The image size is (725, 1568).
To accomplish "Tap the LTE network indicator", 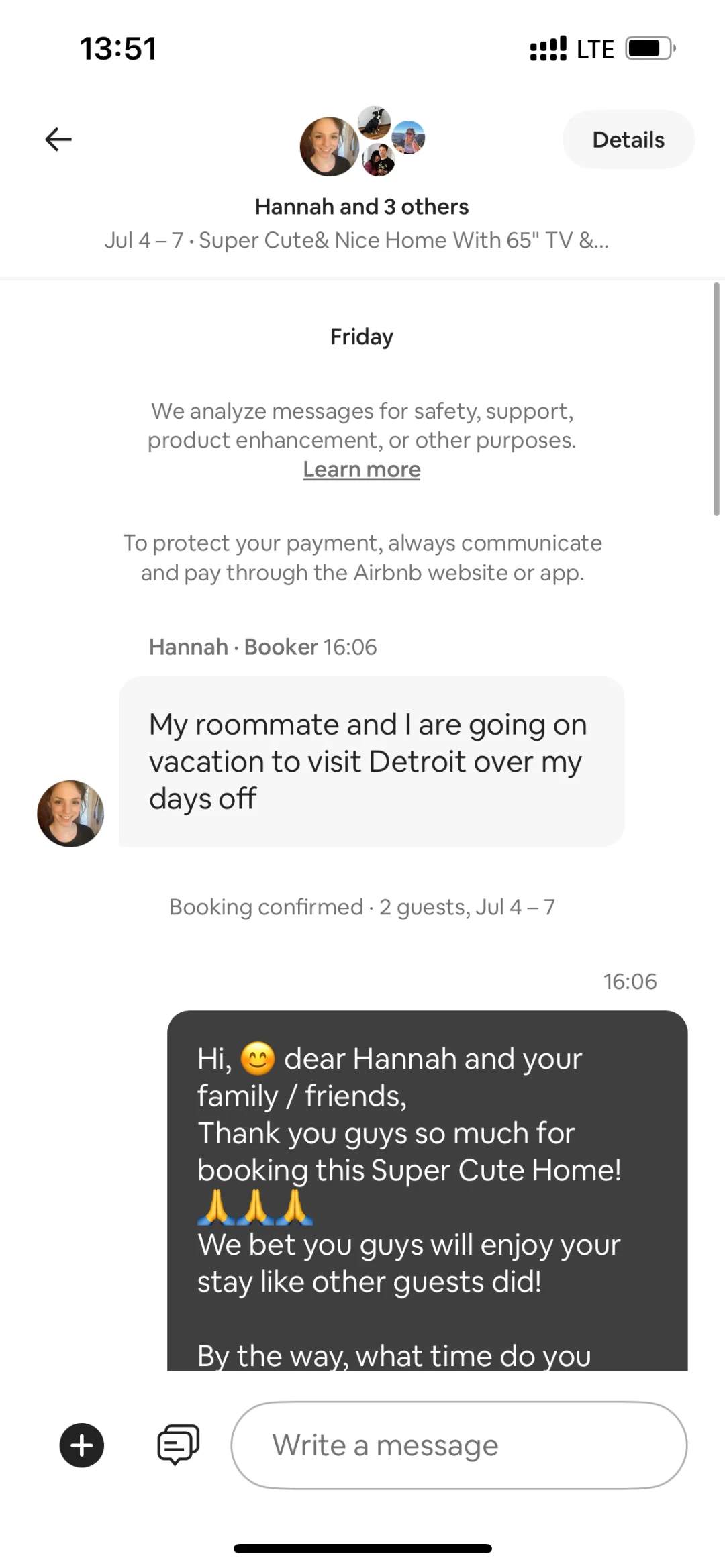I will click(x=593, y=48).
